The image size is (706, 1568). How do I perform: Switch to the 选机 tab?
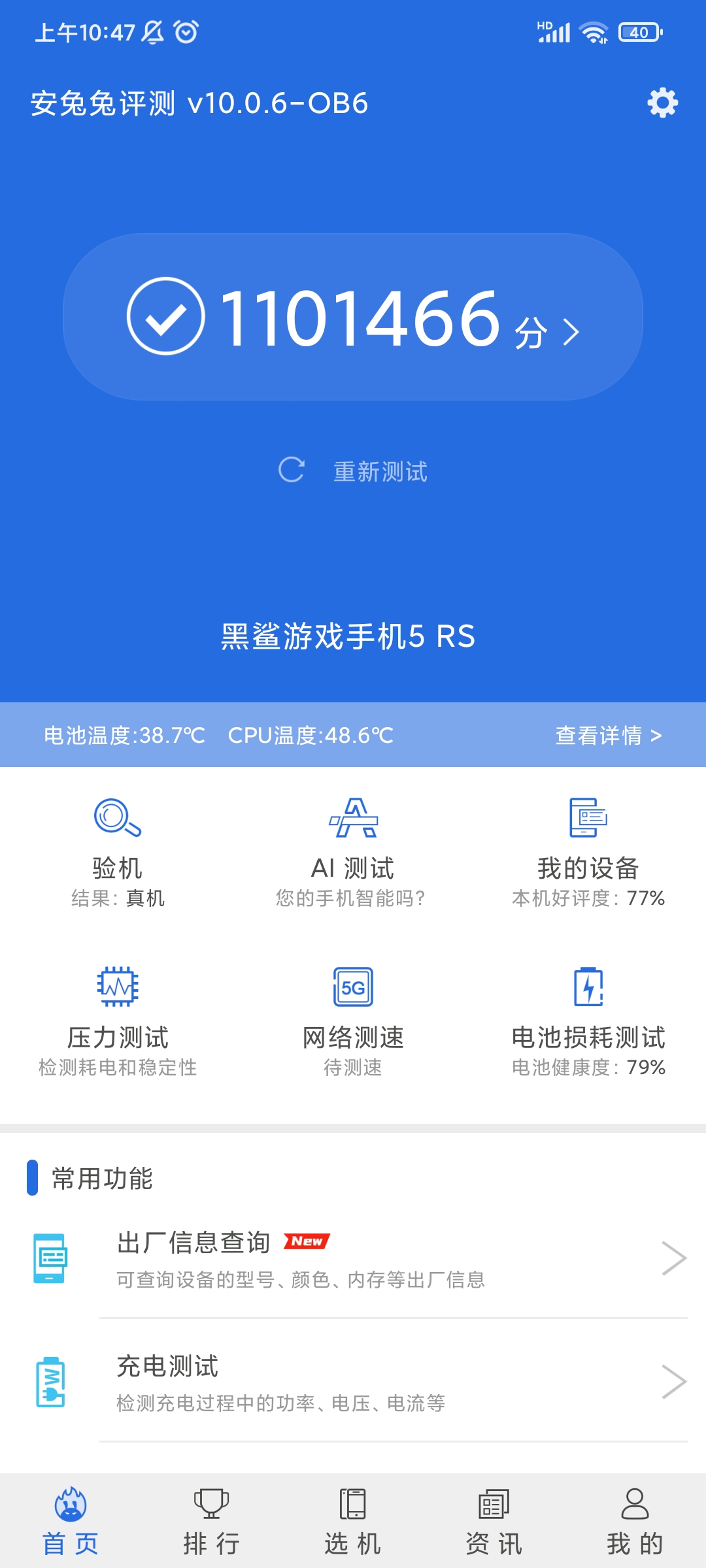coord(353,1521)
